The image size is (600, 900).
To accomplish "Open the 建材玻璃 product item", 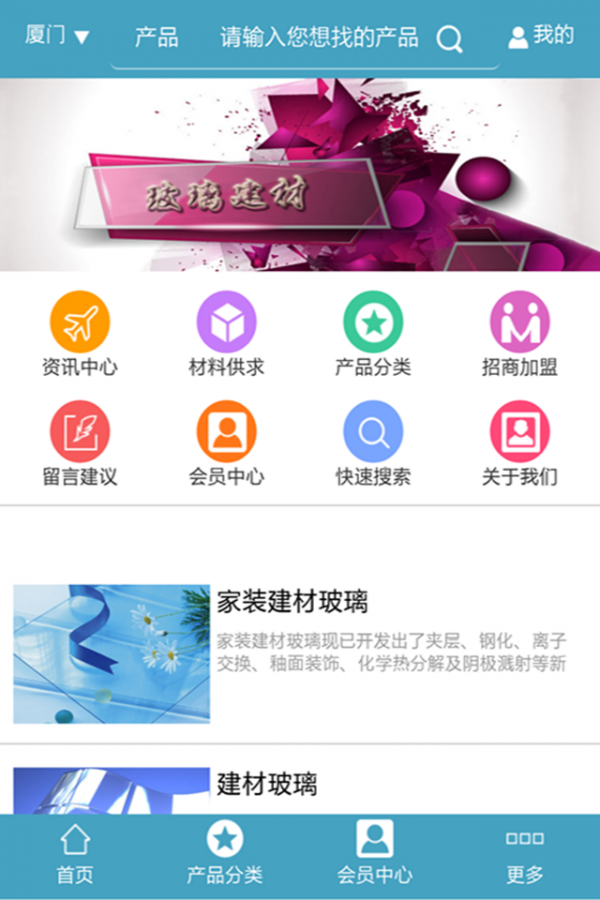I will click(300, 788).
